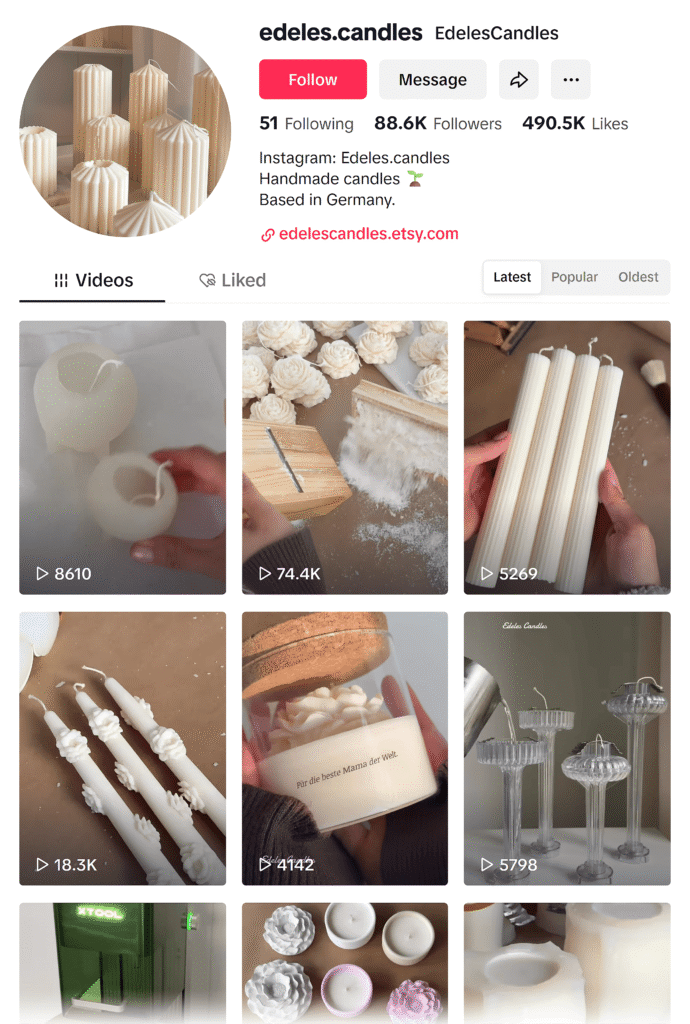Select the Videos tab
The height and width of the screenshot is (1024, 690).
93,280
